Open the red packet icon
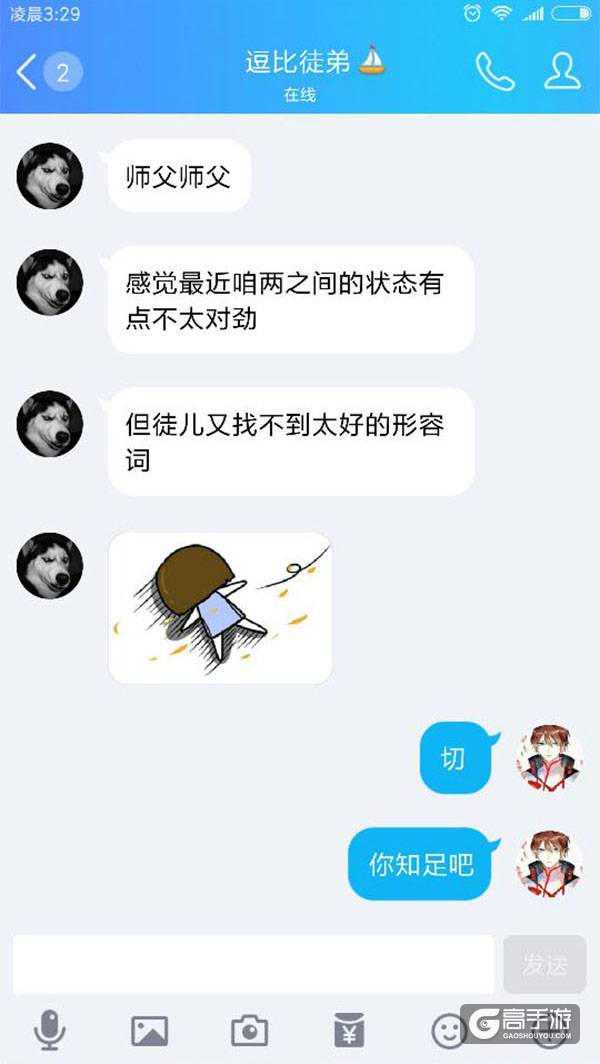Image resolution: width=600 pixels, height=1064 pixels. 349,1029
